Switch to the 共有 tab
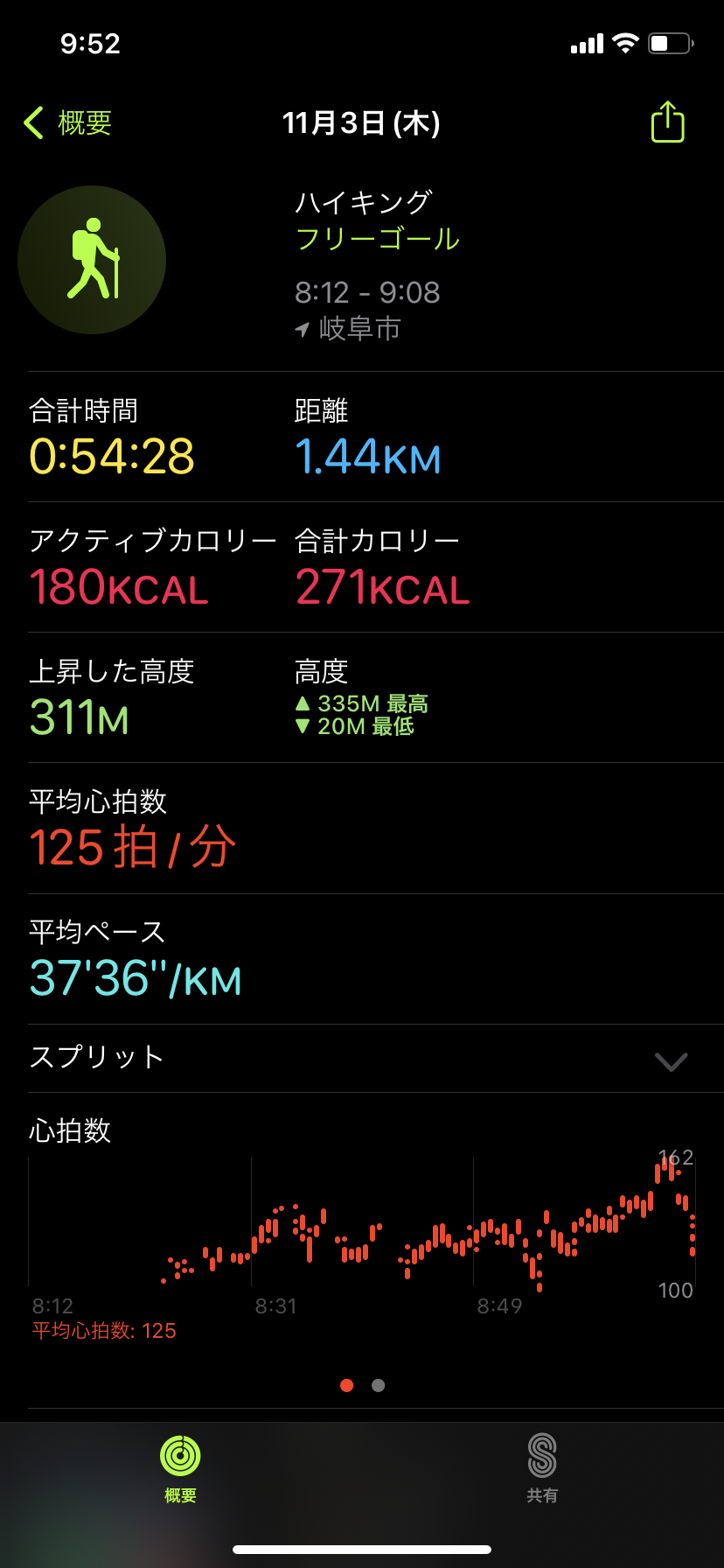 [x=542, y=1468]
